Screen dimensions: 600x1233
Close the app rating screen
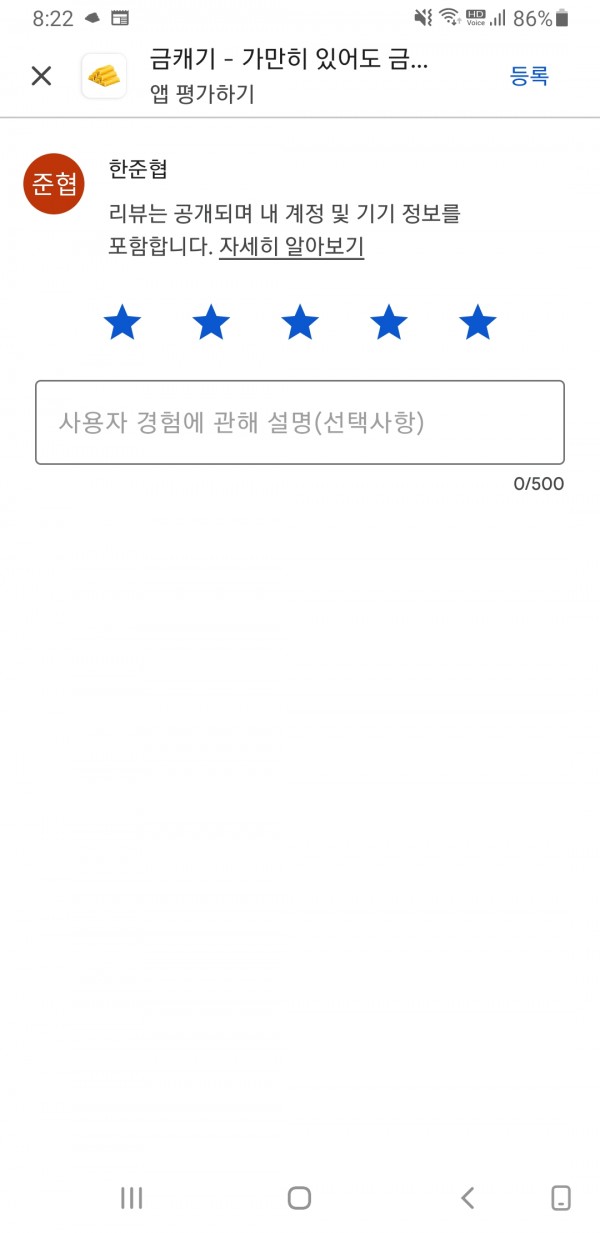(x=41, y=76)
